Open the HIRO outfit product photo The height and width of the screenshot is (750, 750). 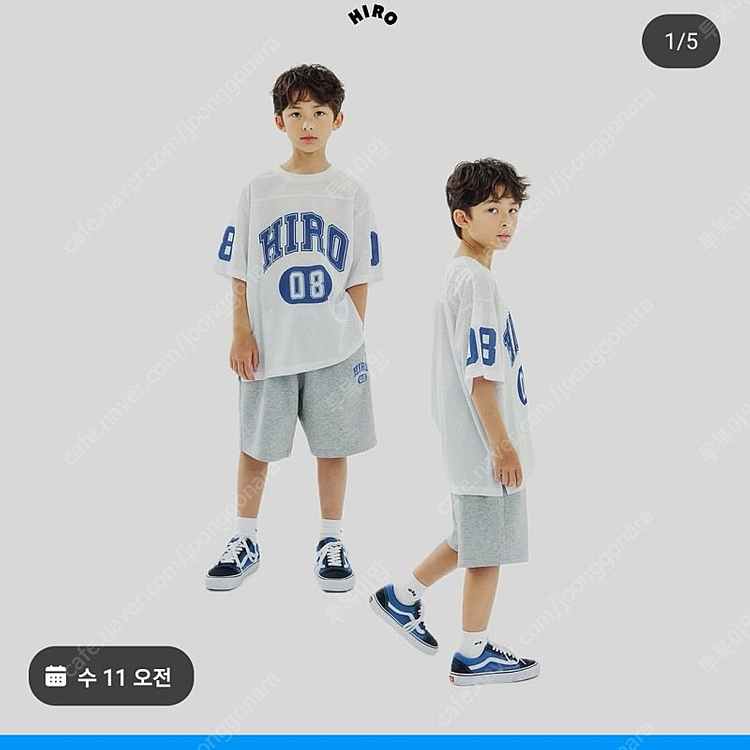[x=375, y=370]
